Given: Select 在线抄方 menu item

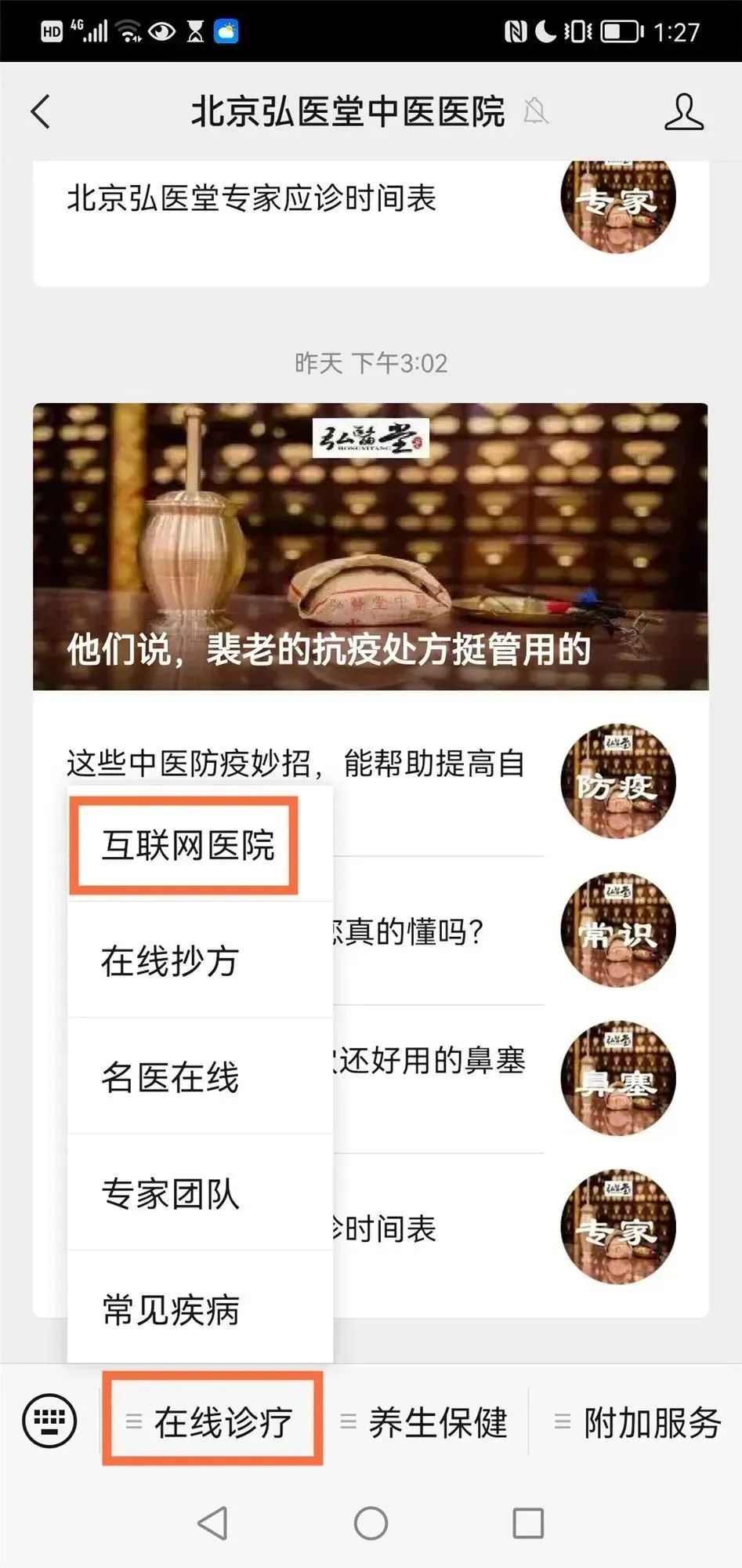Looking at the screenshot, I should pyautogui.click(x=170, y=961).
